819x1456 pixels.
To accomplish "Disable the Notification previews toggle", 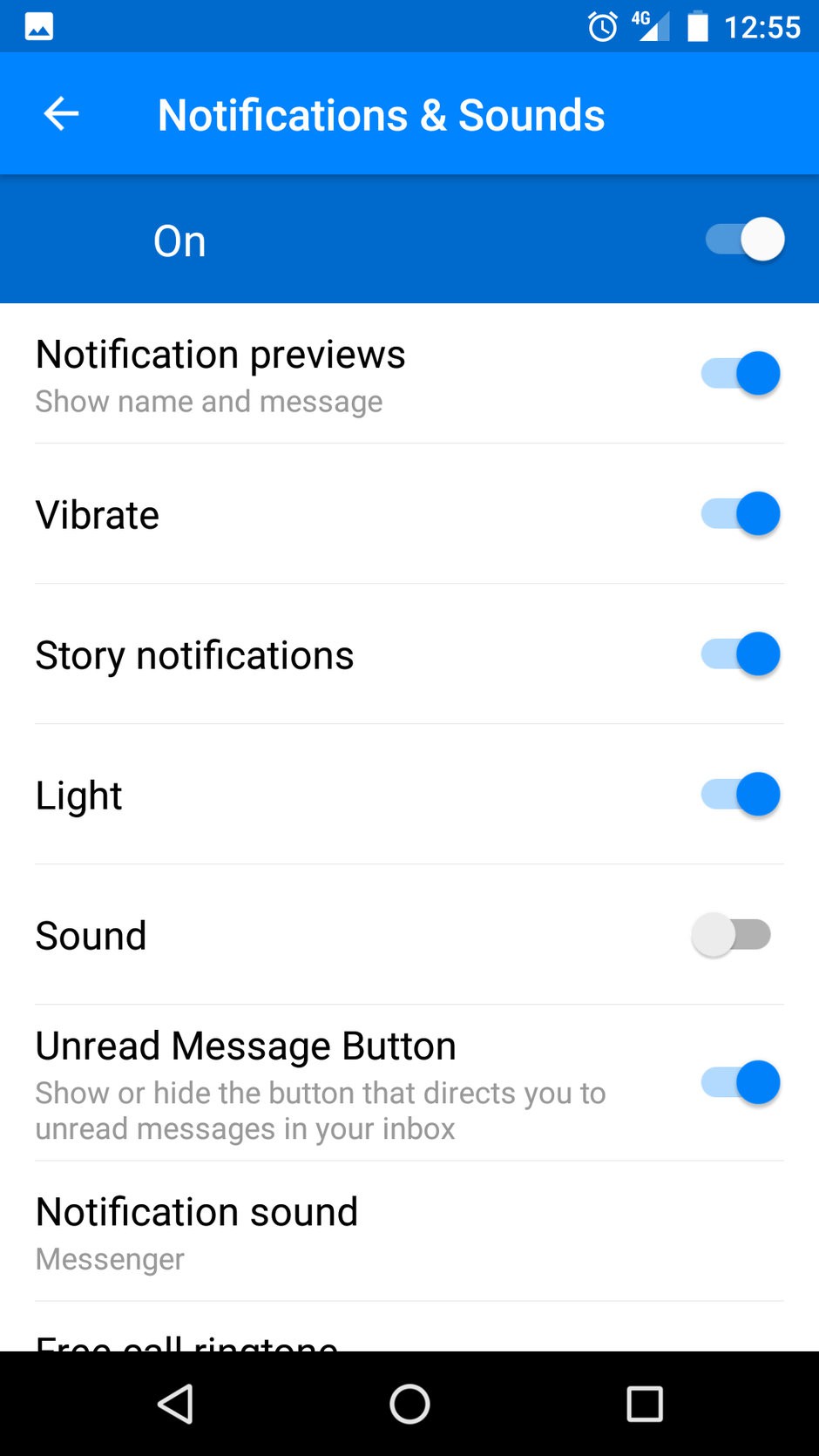I will 740,373.
